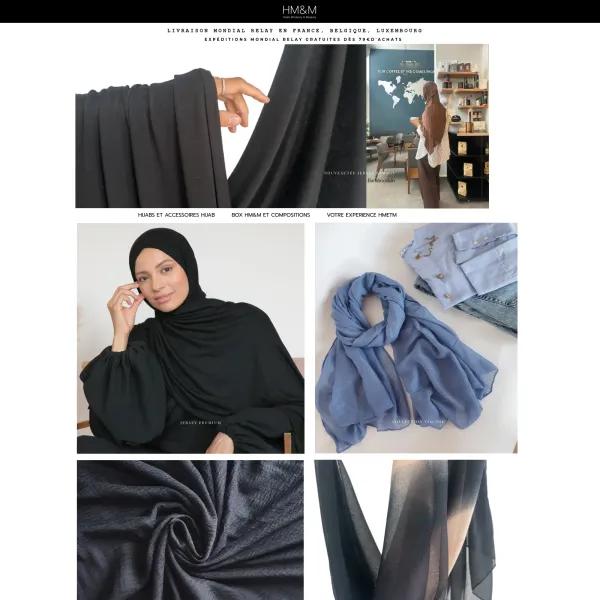Open the coffee shop world map banner
Viewport: 600px width, 600px height.
pyautogui.click(x=428, y=125)
